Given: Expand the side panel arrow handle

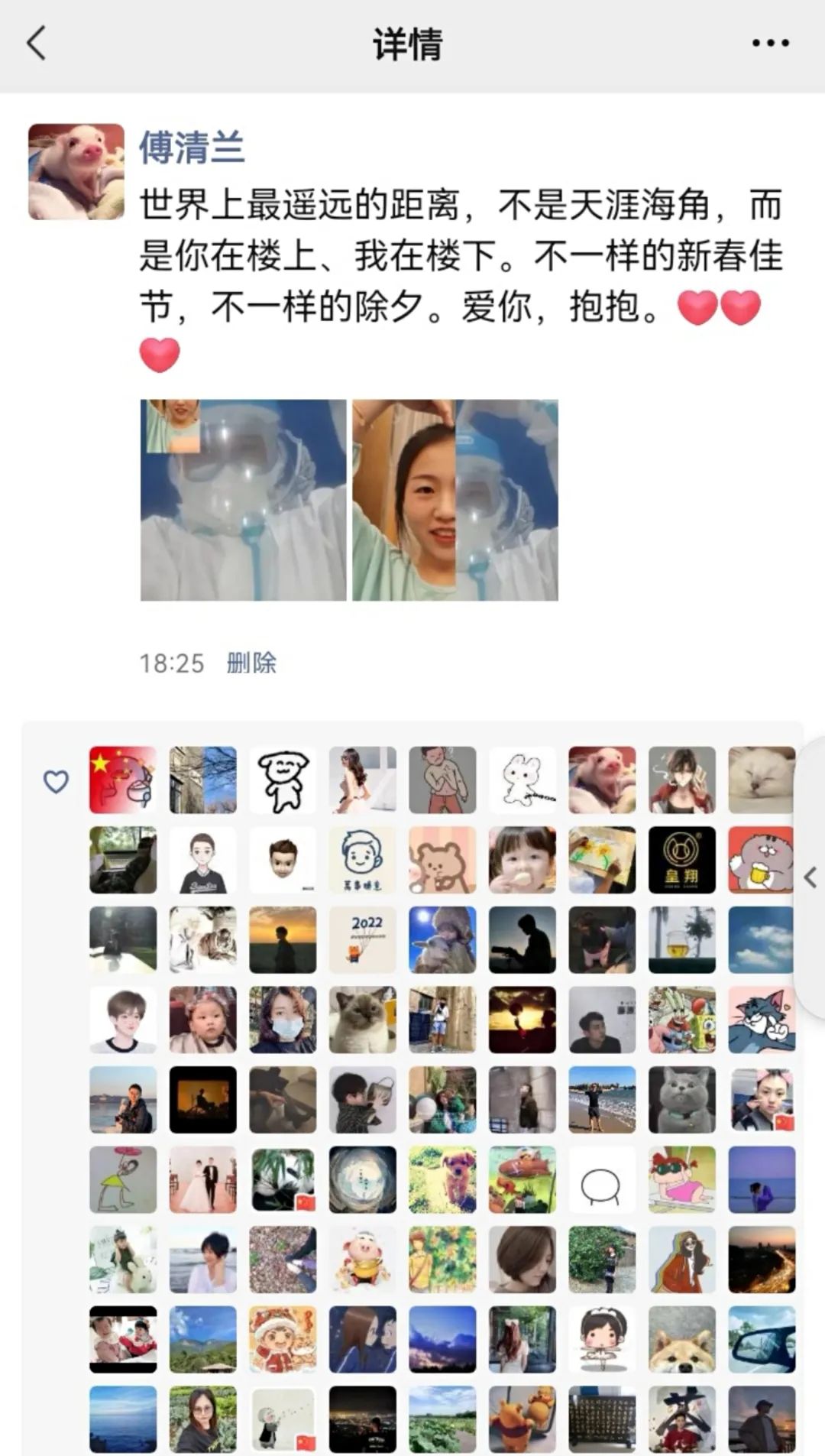Looking at the screenshot, I should coord(810,877).
